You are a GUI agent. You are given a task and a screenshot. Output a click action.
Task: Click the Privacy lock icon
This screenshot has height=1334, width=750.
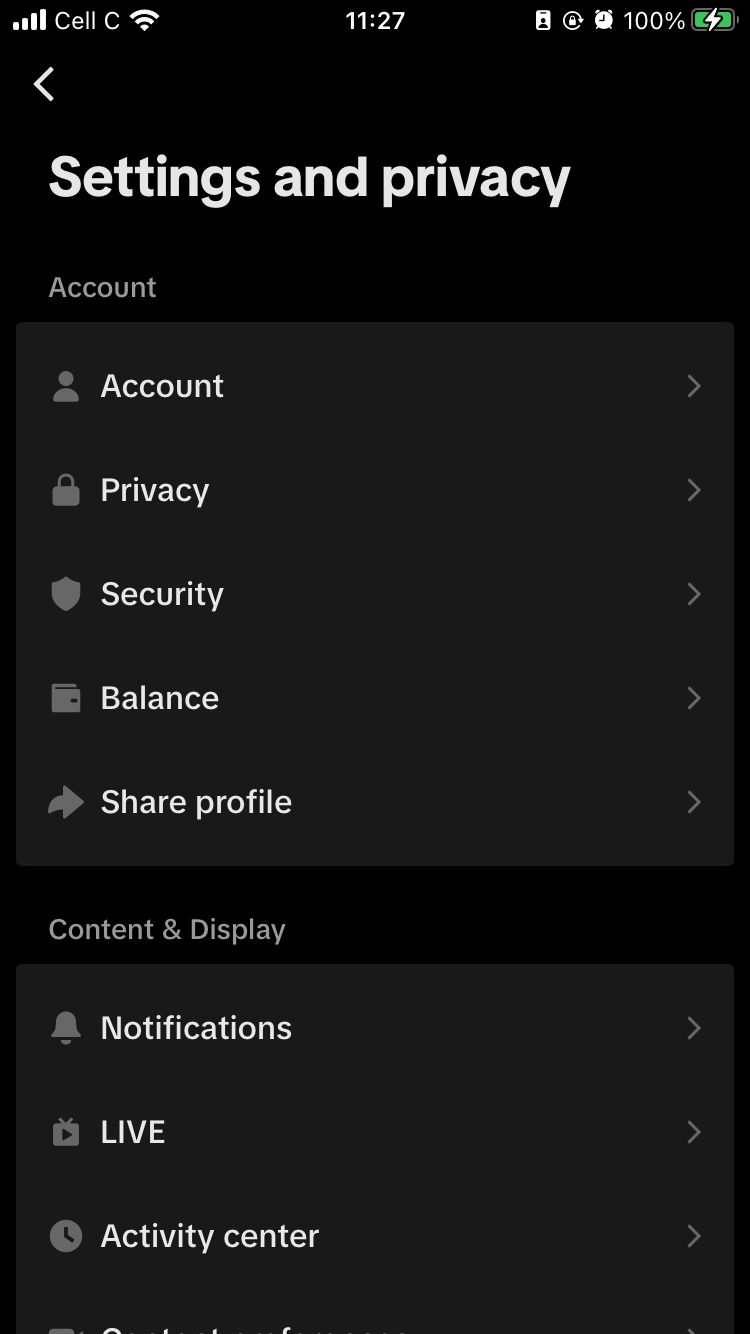pyautogui.click(x=66, y=490)
